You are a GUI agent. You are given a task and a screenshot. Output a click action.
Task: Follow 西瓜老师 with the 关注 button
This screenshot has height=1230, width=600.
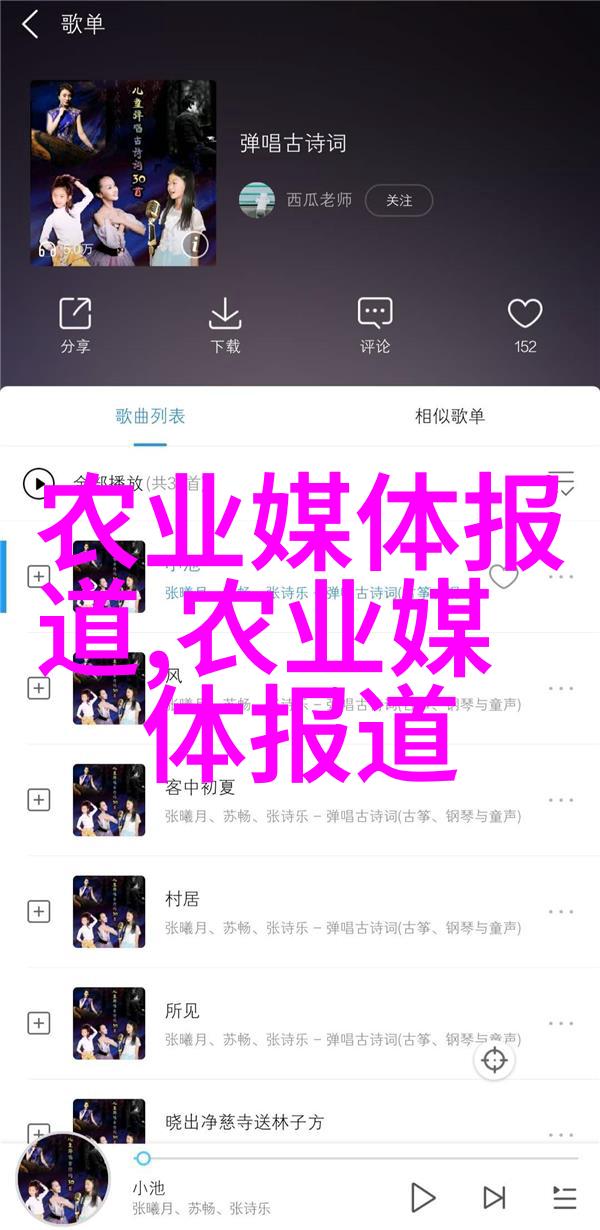pos(399,200)
